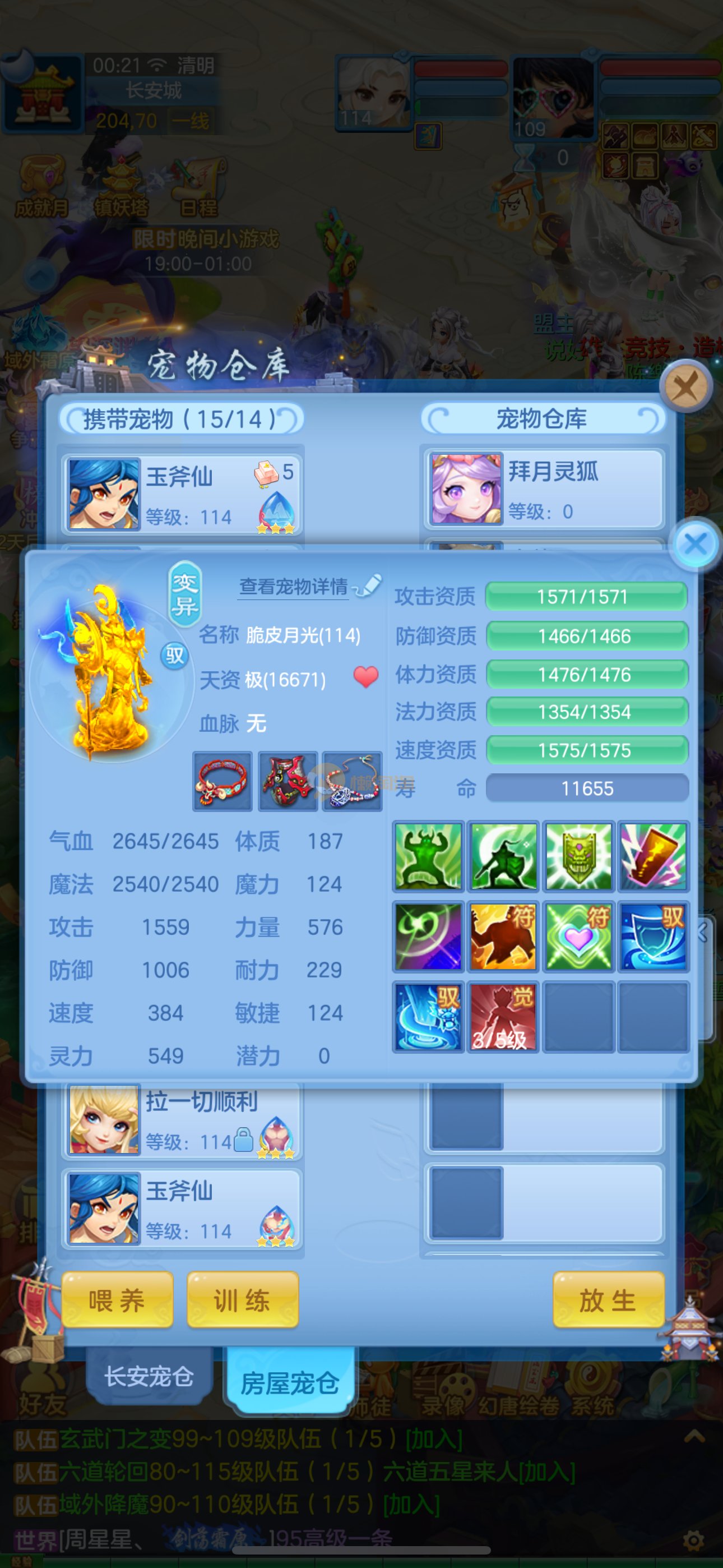Close the 宠物仓库 window
723x1568 pixels.
[687, 386]
